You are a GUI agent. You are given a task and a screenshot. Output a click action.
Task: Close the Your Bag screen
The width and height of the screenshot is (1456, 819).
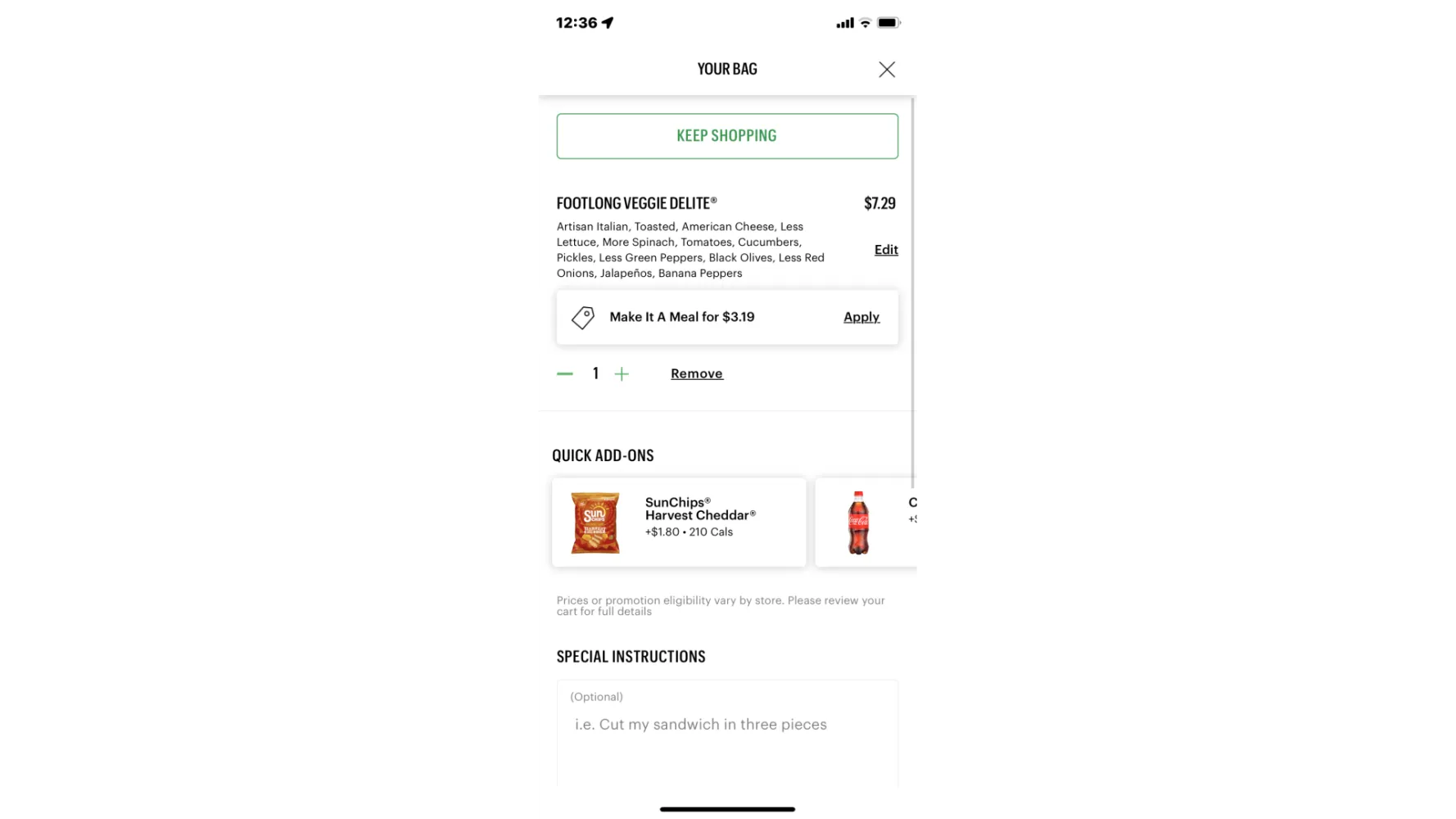pos(887,70)
